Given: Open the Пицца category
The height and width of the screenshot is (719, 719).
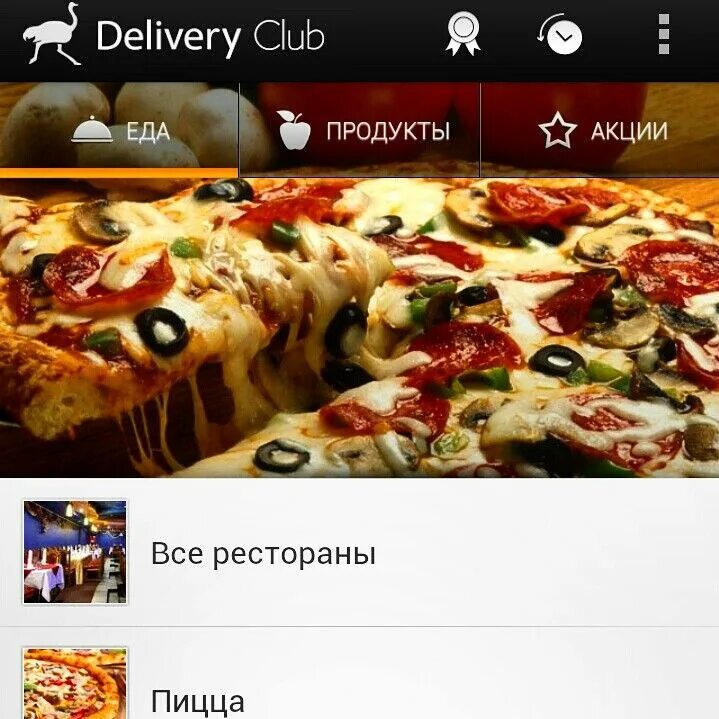Looking at the screenshot, I should pyautogui.click(x=360, y=673).
